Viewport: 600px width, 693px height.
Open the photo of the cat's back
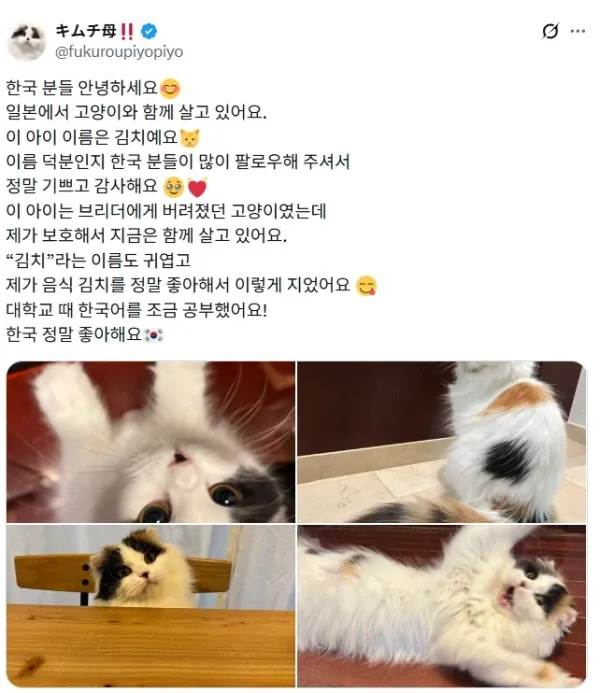pos(441,441)
